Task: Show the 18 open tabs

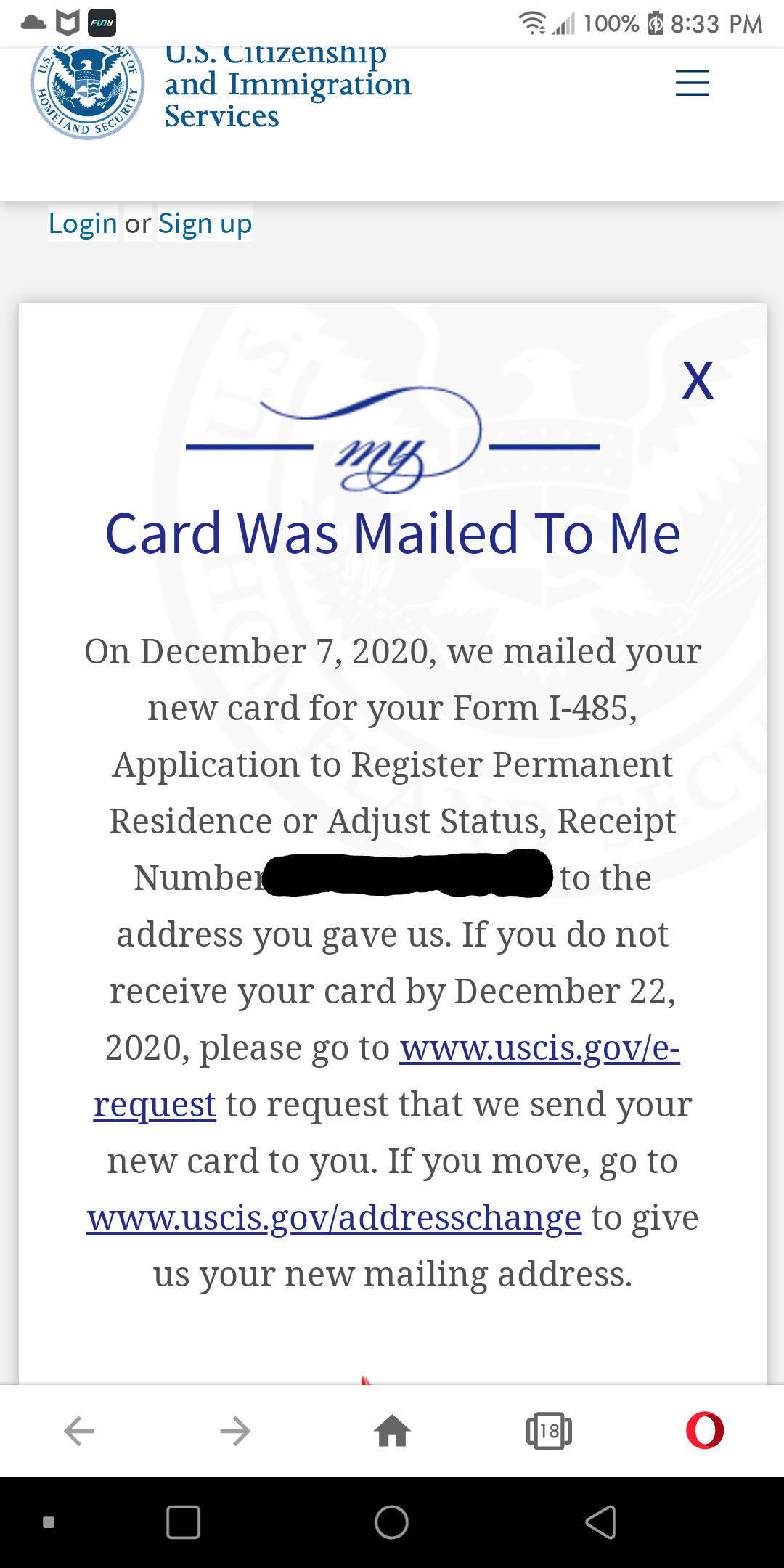Action: click(x=549, y=1431)
